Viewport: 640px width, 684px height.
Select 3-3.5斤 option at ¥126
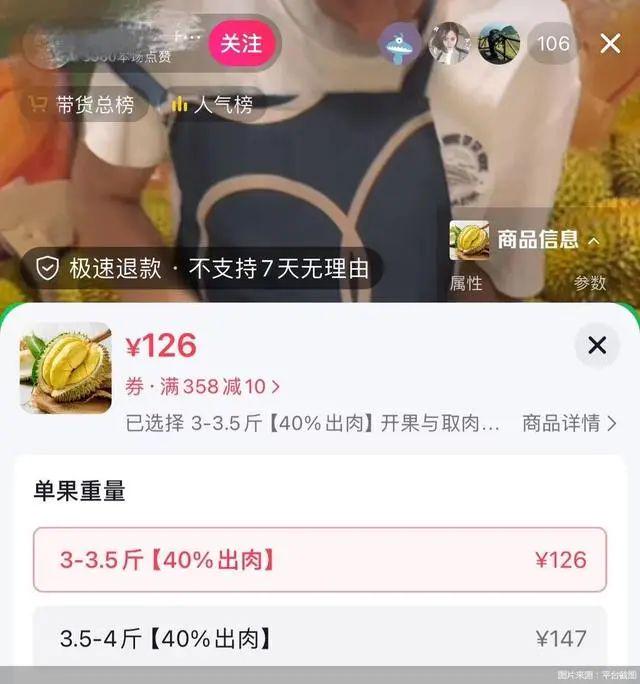coord(320,559)
